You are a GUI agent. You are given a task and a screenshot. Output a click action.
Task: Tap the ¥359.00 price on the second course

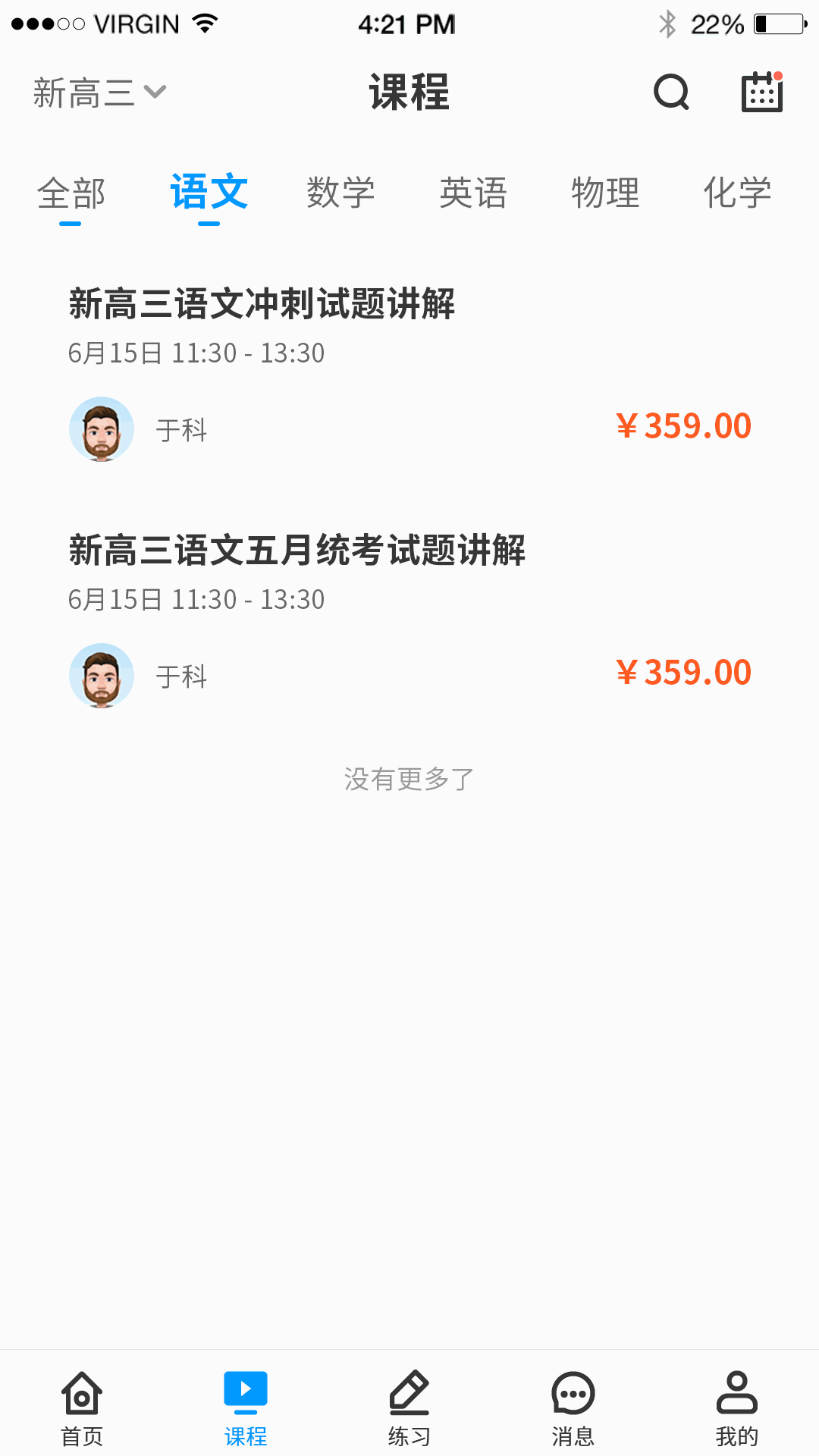pyautogui.click(x=682, y=672)
